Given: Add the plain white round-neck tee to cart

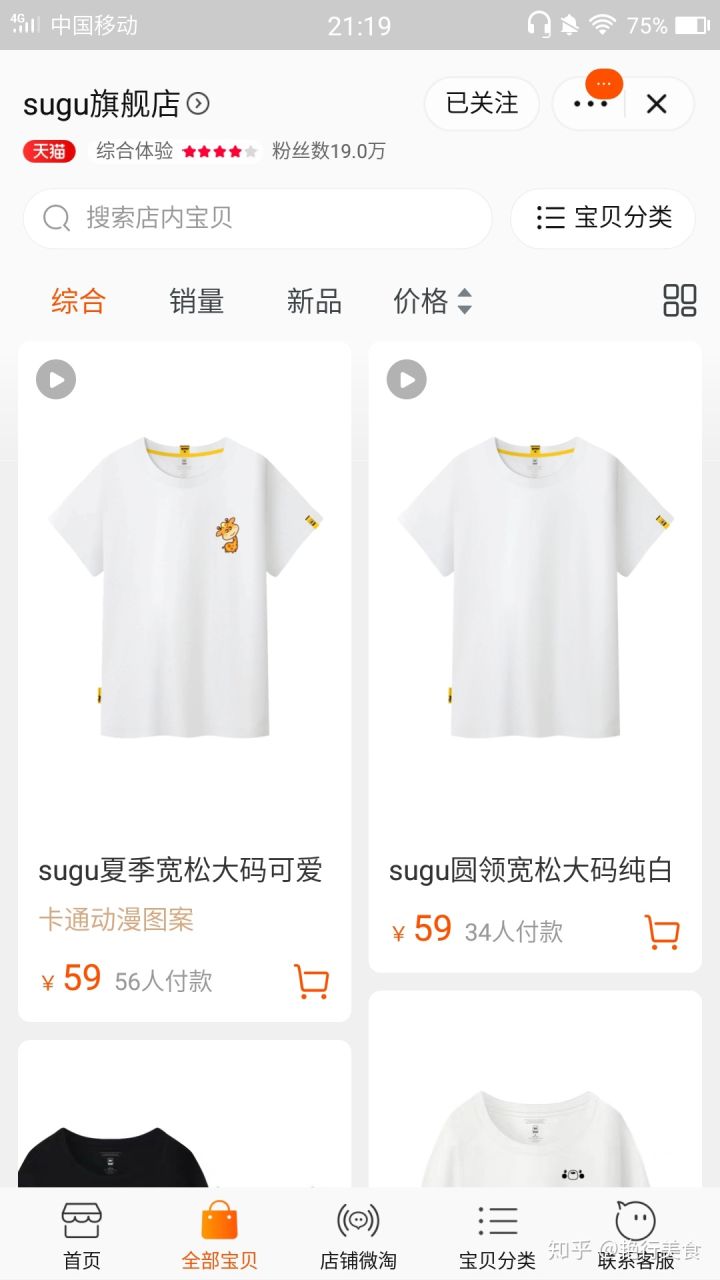Looking at the screenshot, I should [661, 932].
